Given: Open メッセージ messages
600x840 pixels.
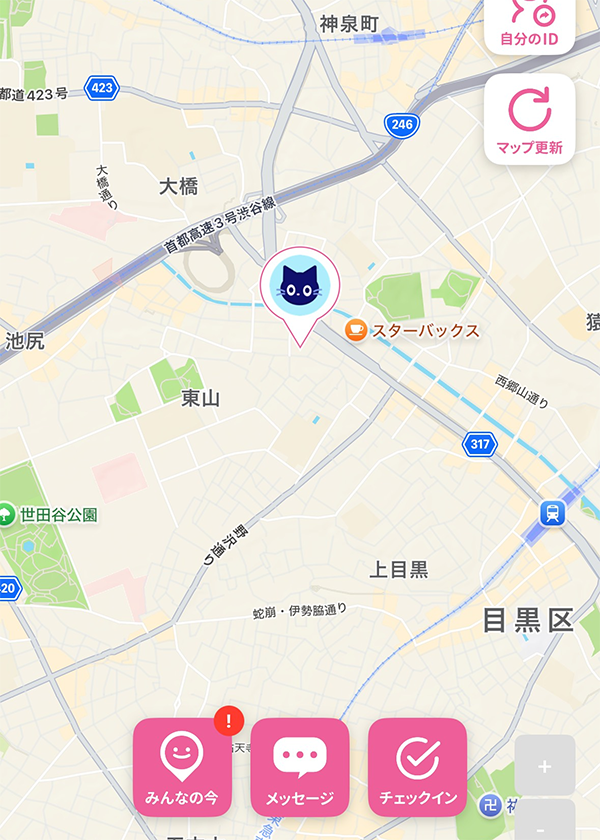Looking at the screenshot, I should pyautogui.click(x=300, y=767).
